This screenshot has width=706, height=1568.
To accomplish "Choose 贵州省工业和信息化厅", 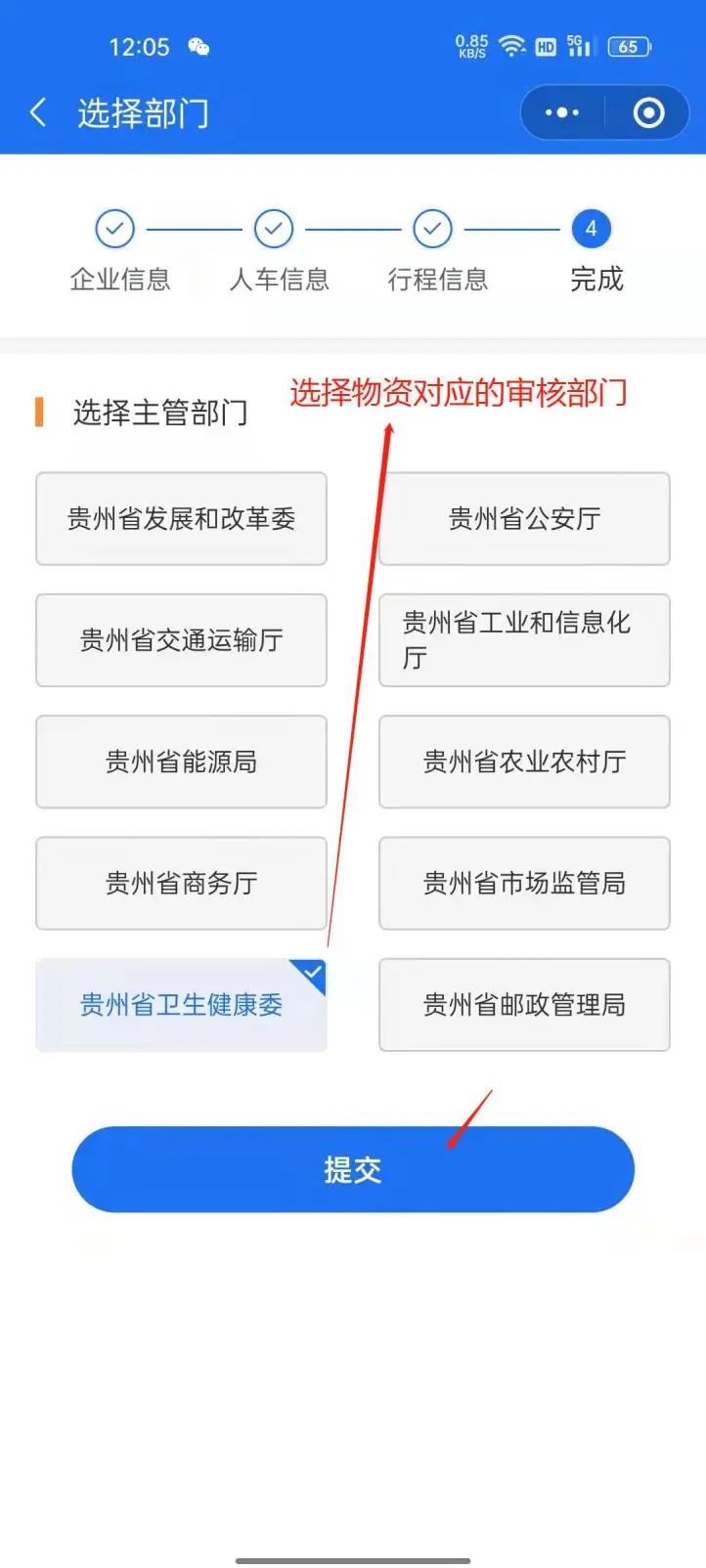I will [x=524, y=640].
